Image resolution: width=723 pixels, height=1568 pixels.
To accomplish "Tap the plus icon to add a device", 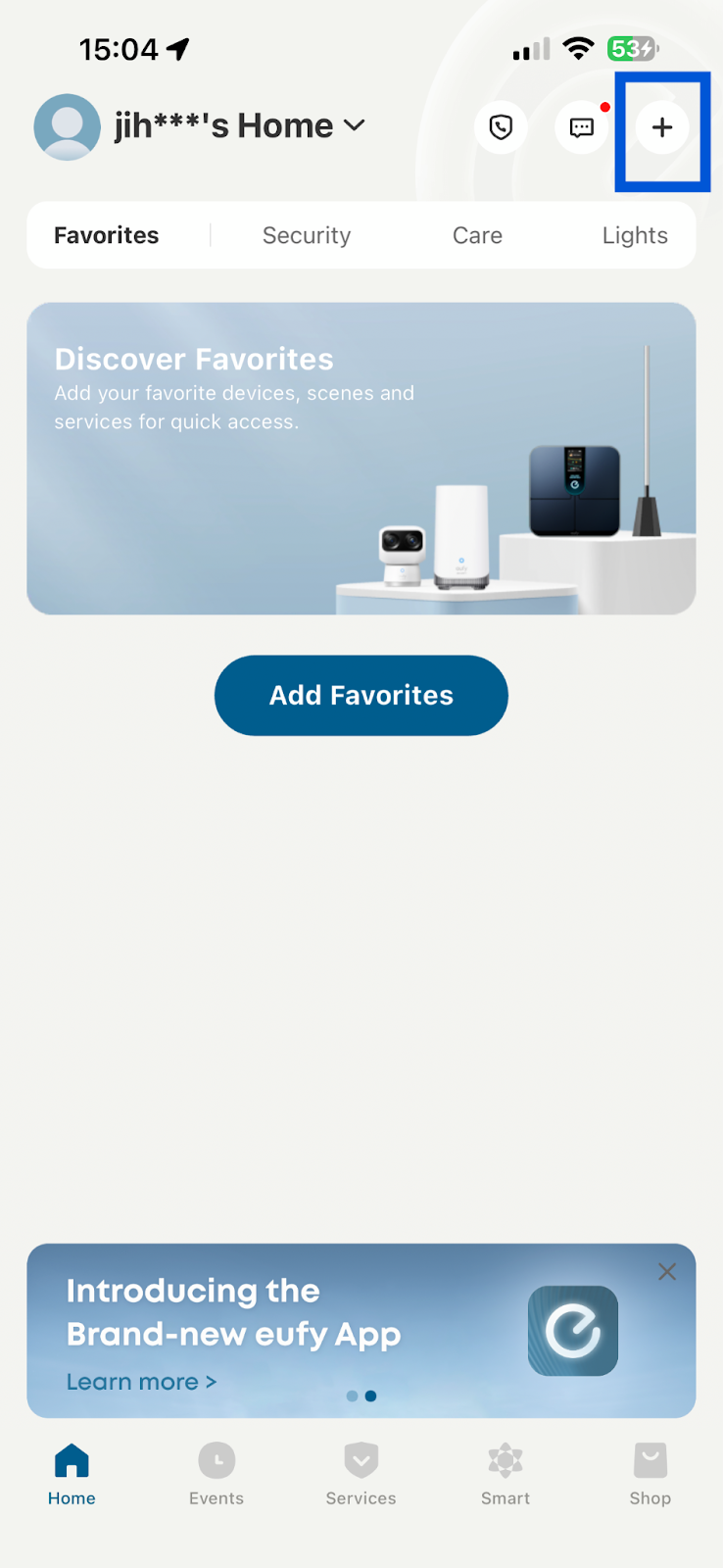I will click(x=662, y=127).
